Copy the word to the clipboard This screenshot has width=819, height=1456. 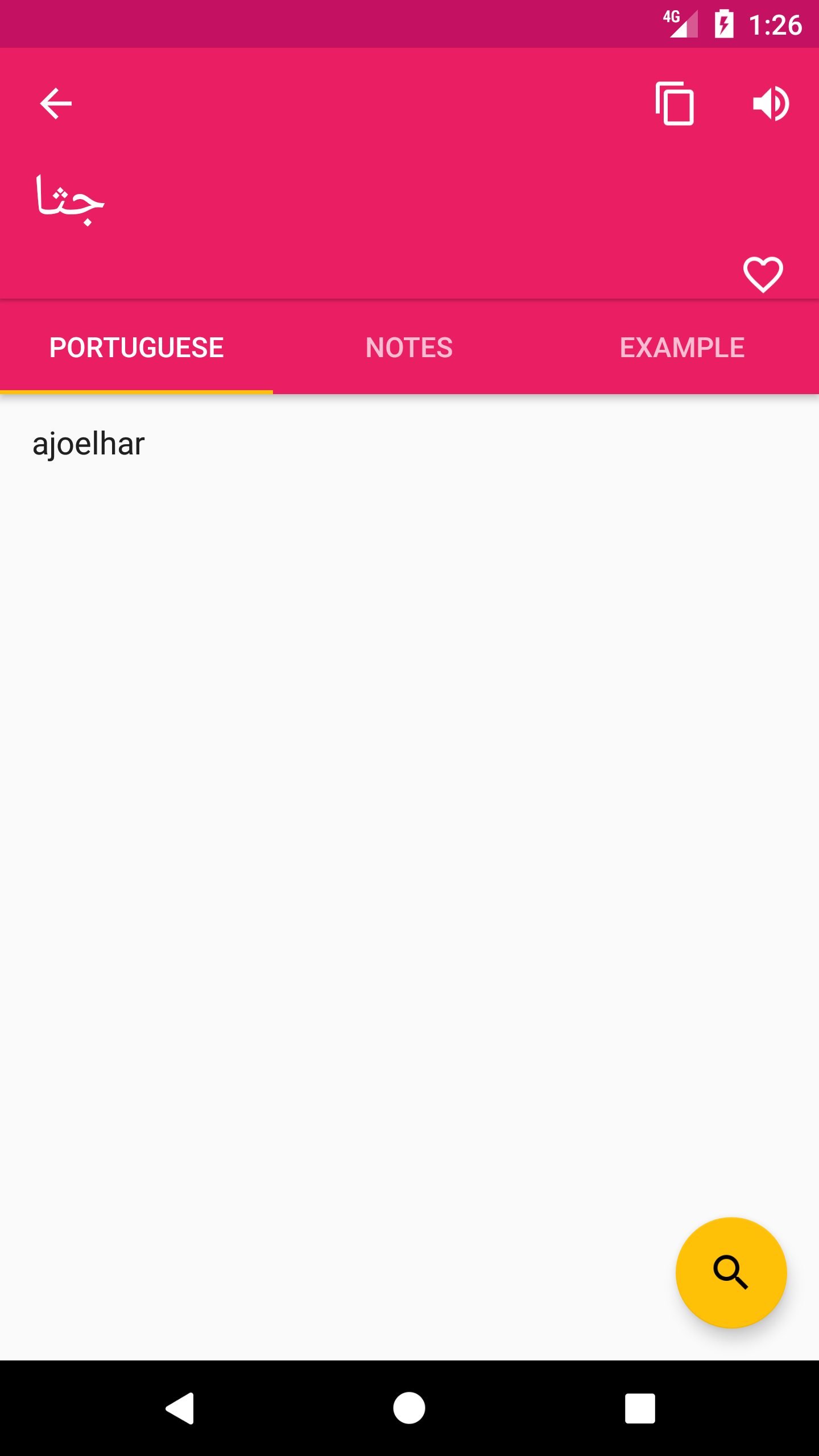[675, 104]
